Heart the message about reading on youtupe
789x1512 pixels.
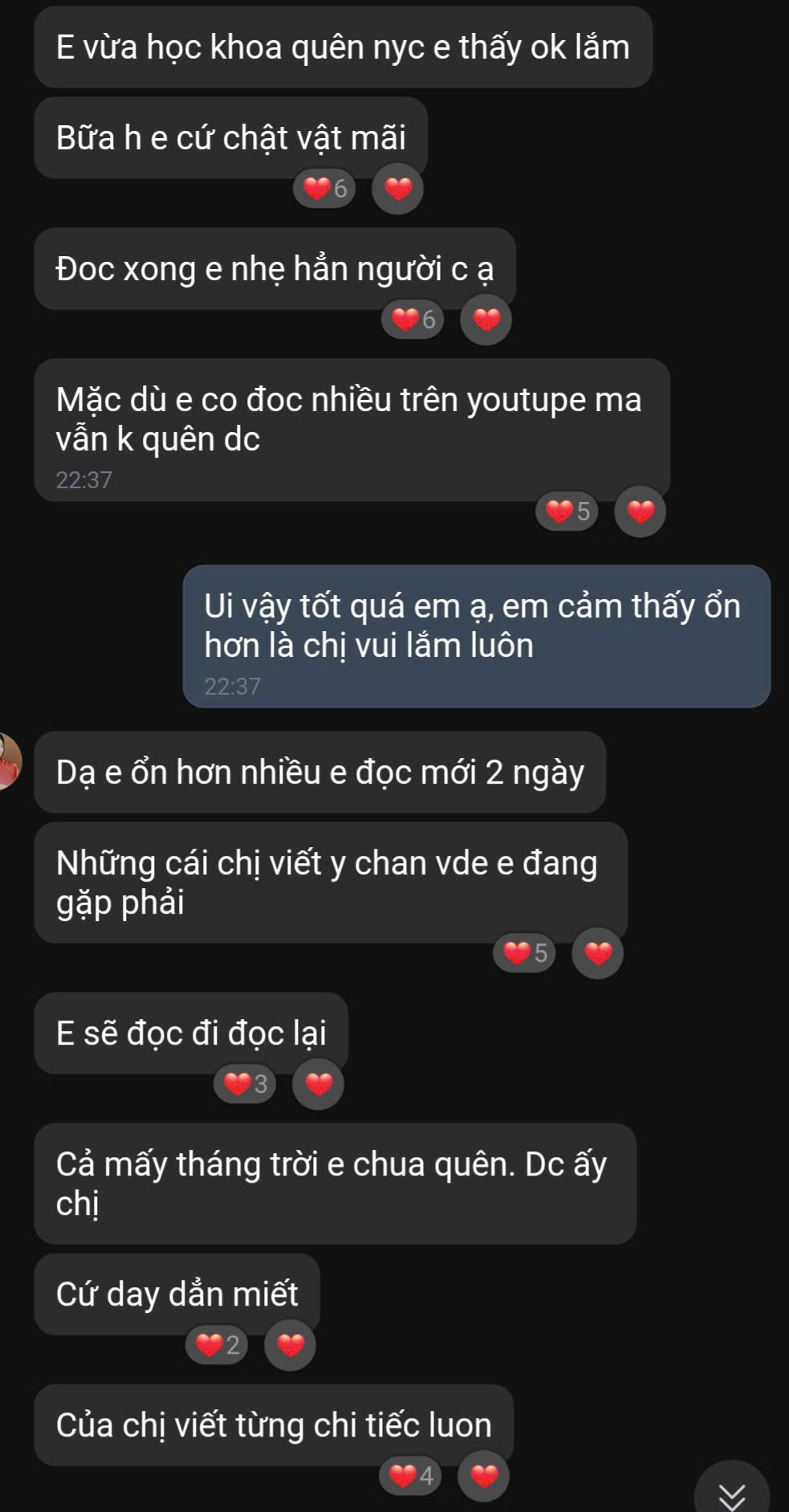(640, 511)
